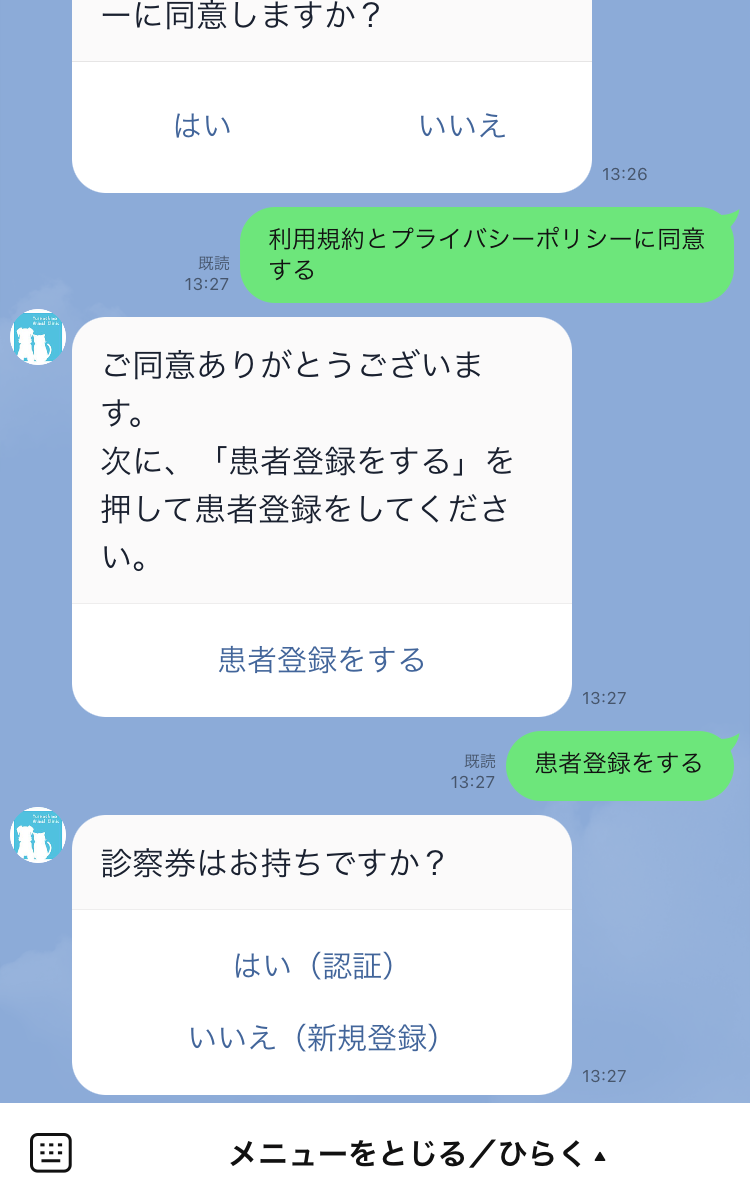Open the clinic account avatar beside 診察券 message
The image size is (750, 1204).
(x=38, y=835)
